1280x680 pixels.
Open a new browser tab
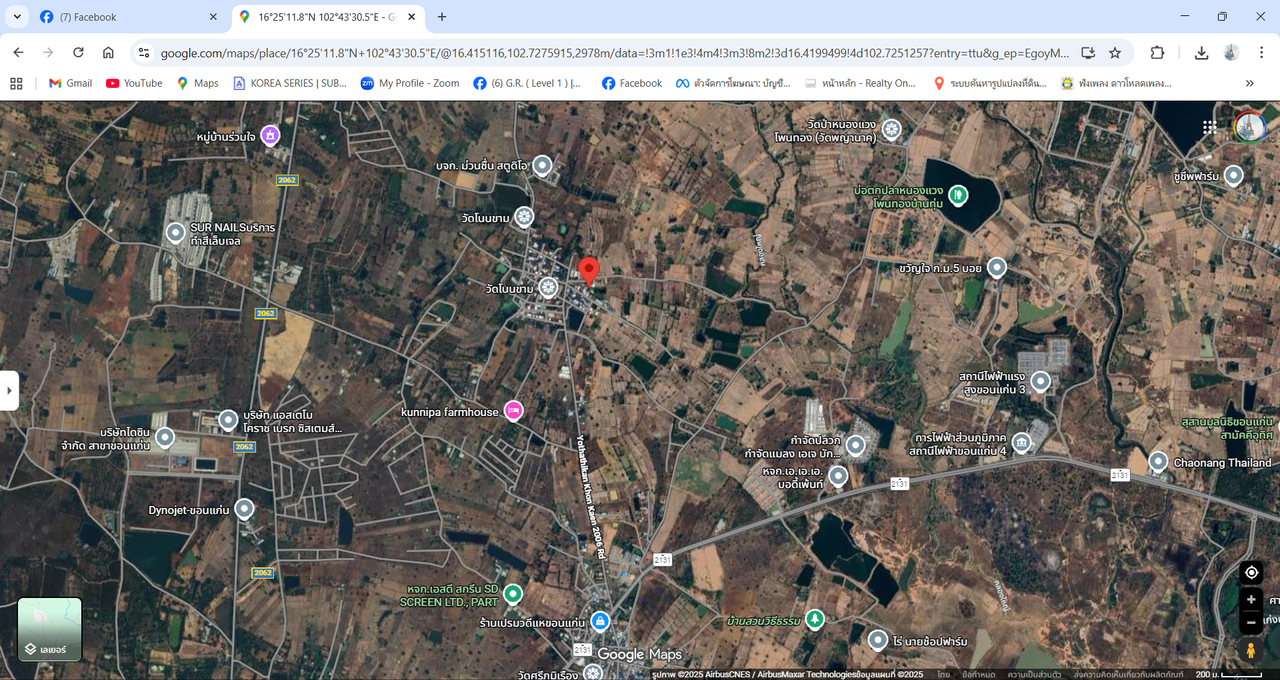click(x=442, y=17)
